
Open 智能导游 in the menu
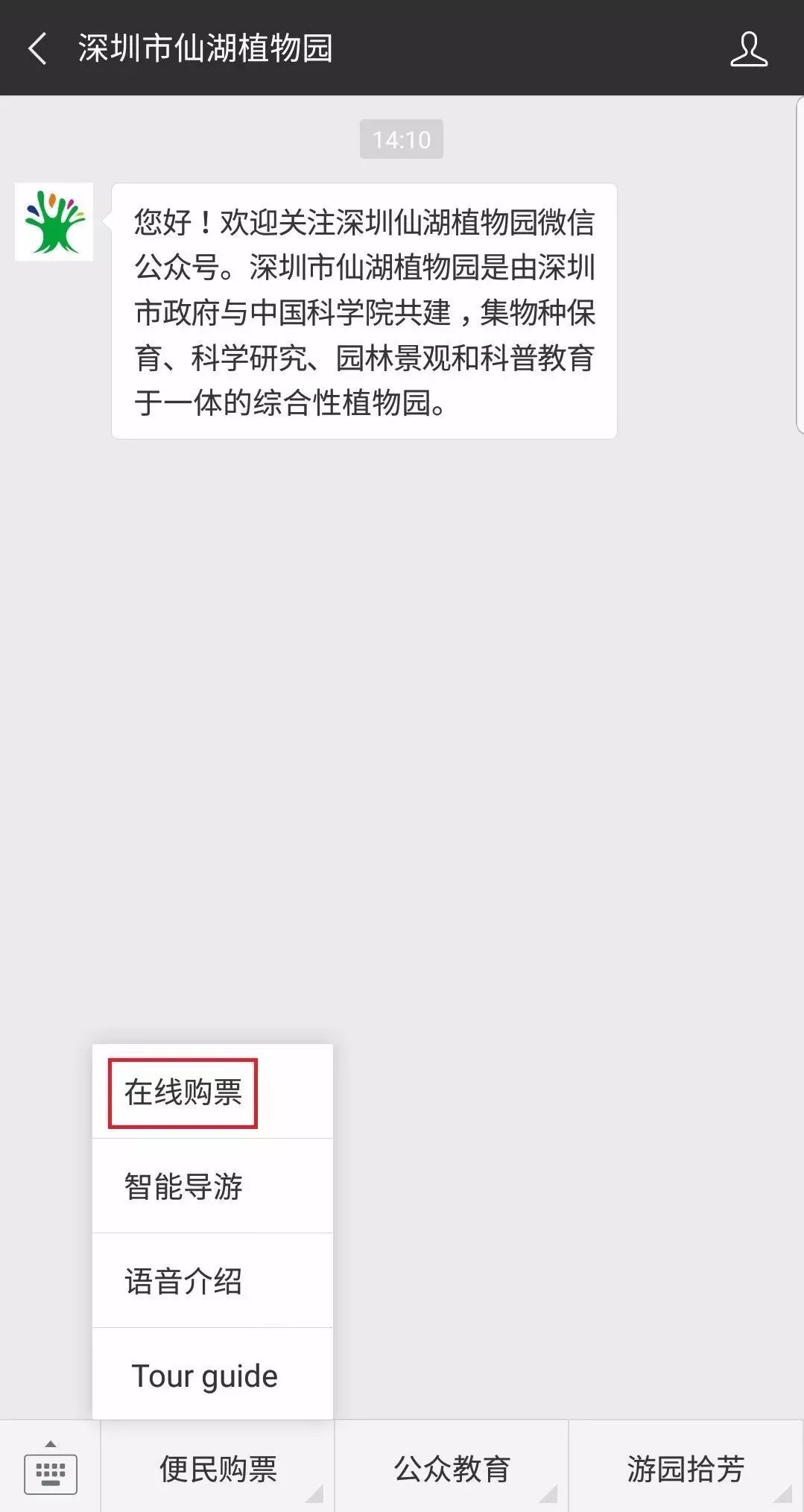[183, 1186]
